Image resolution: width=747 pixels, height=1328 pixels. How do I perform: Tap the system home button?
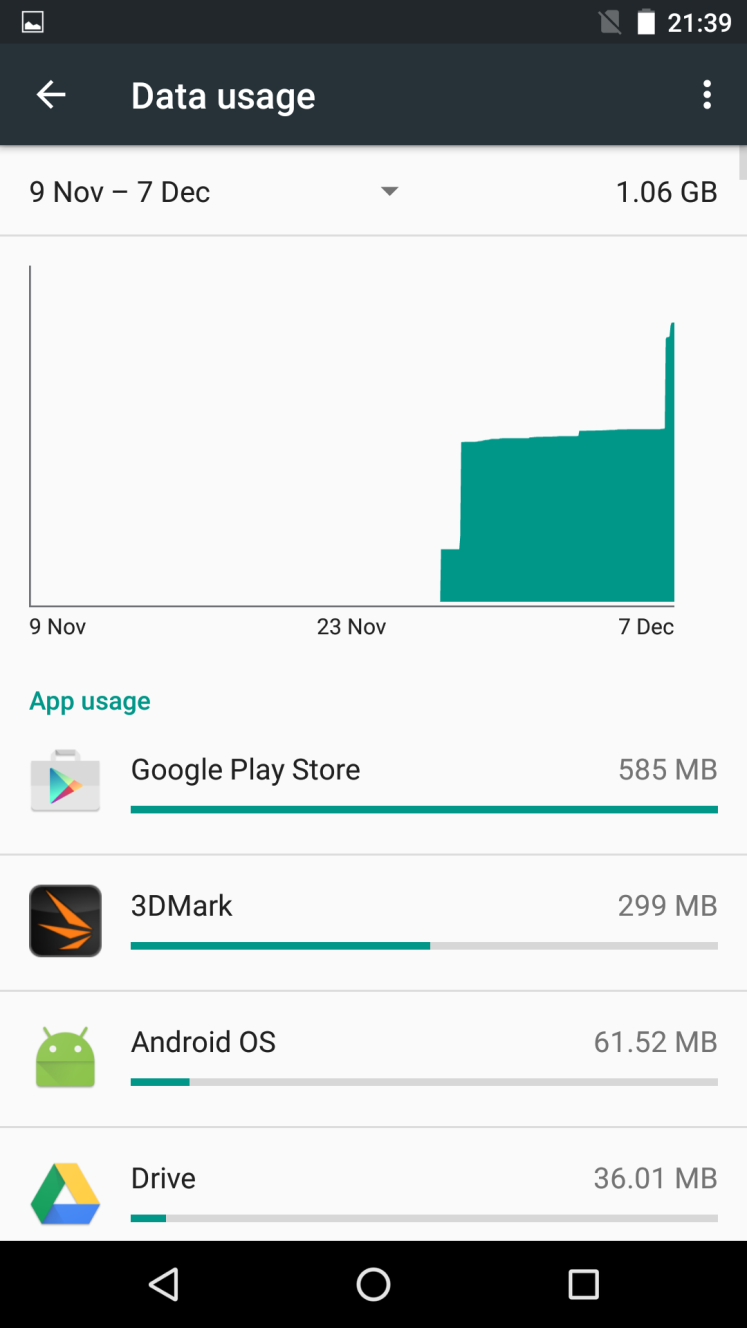pyautogui.click(x=373, y=1284)
